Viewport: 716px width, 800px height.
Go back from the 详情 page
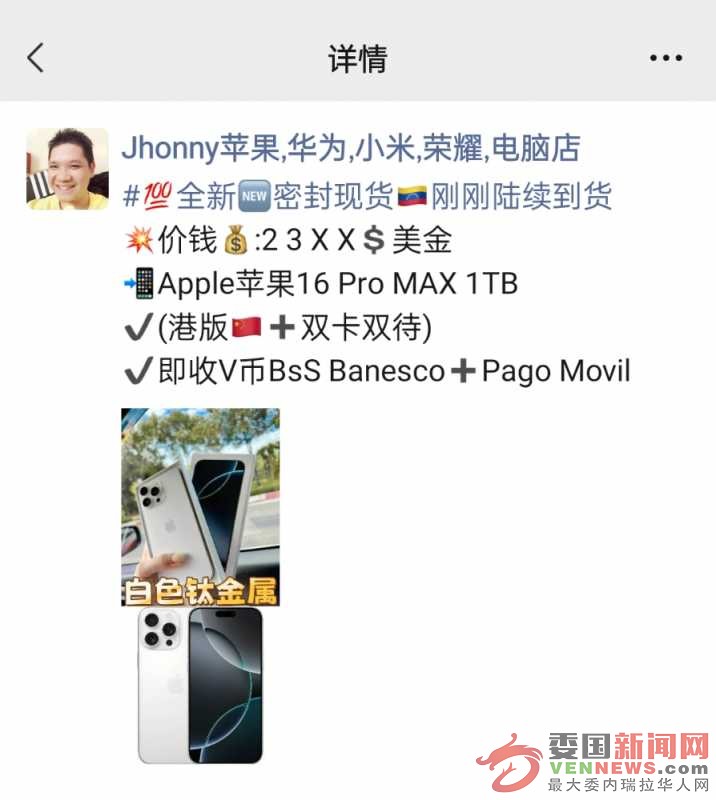coord(36,58)
